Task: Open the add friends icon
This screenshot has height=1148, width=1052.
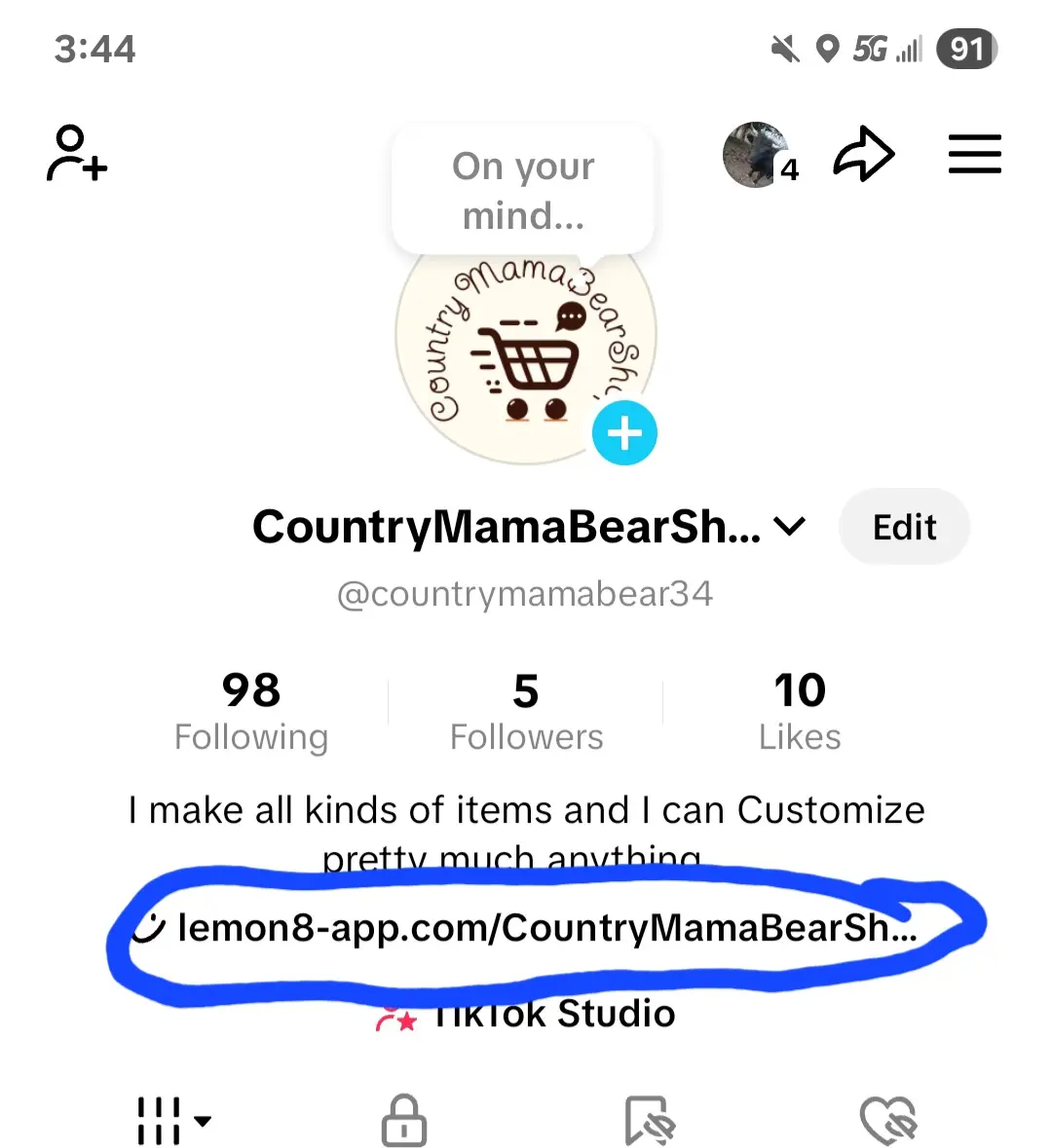Action: click(76, 154)
